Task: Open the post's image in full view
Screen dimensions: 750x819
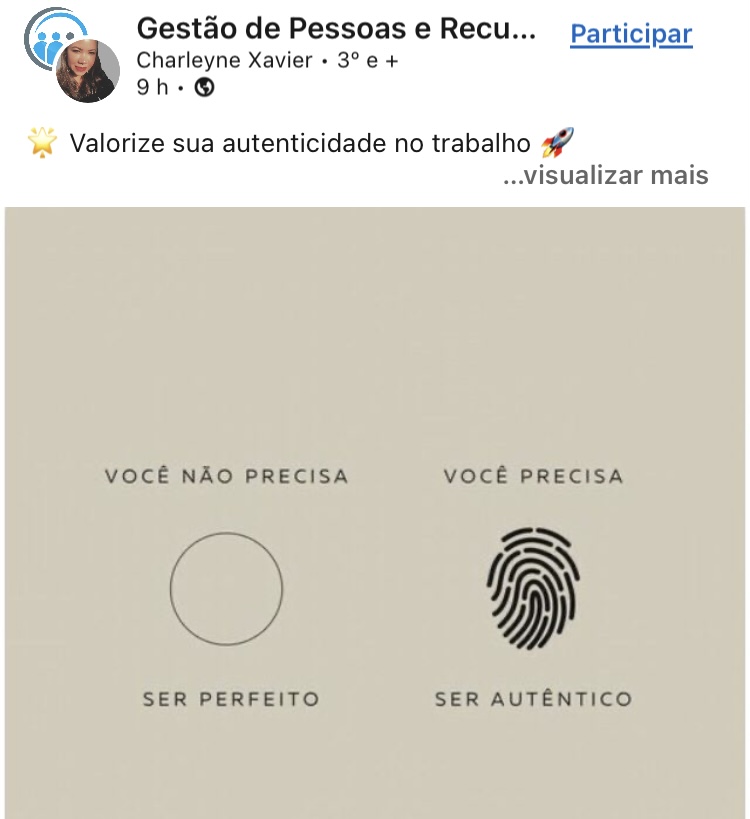Action: [375, 512]
